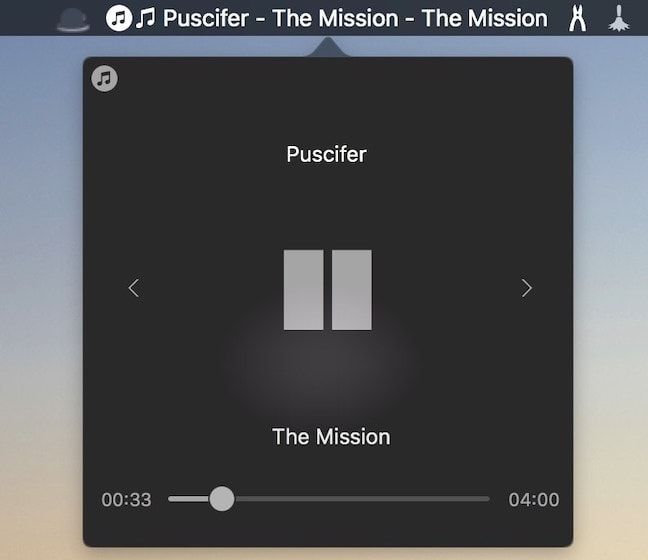Screen dimensions: 648x560
Task: Click the Puscifer track title in menu bar
Action: pos(355,18)
